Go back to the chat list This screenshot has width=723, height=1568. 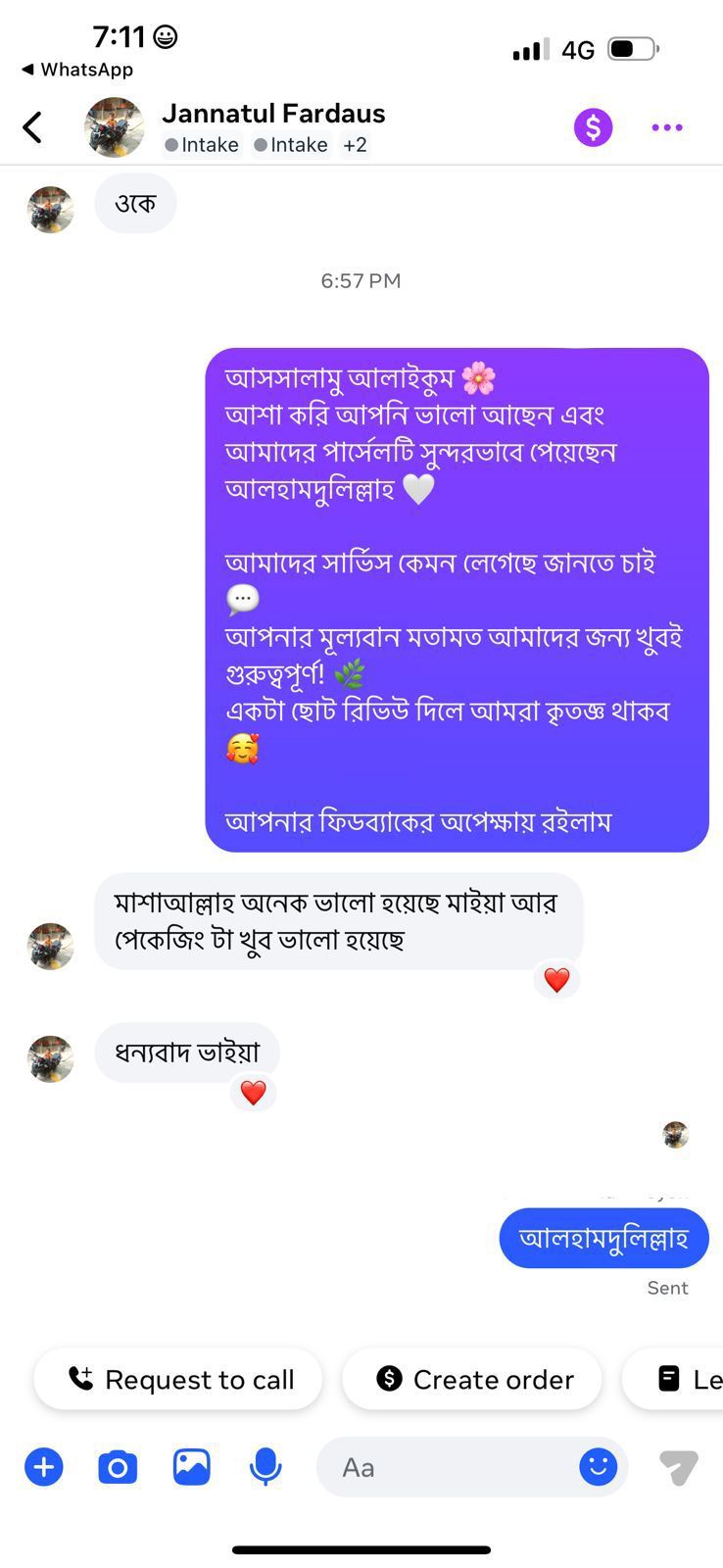[x=32, y=127]
